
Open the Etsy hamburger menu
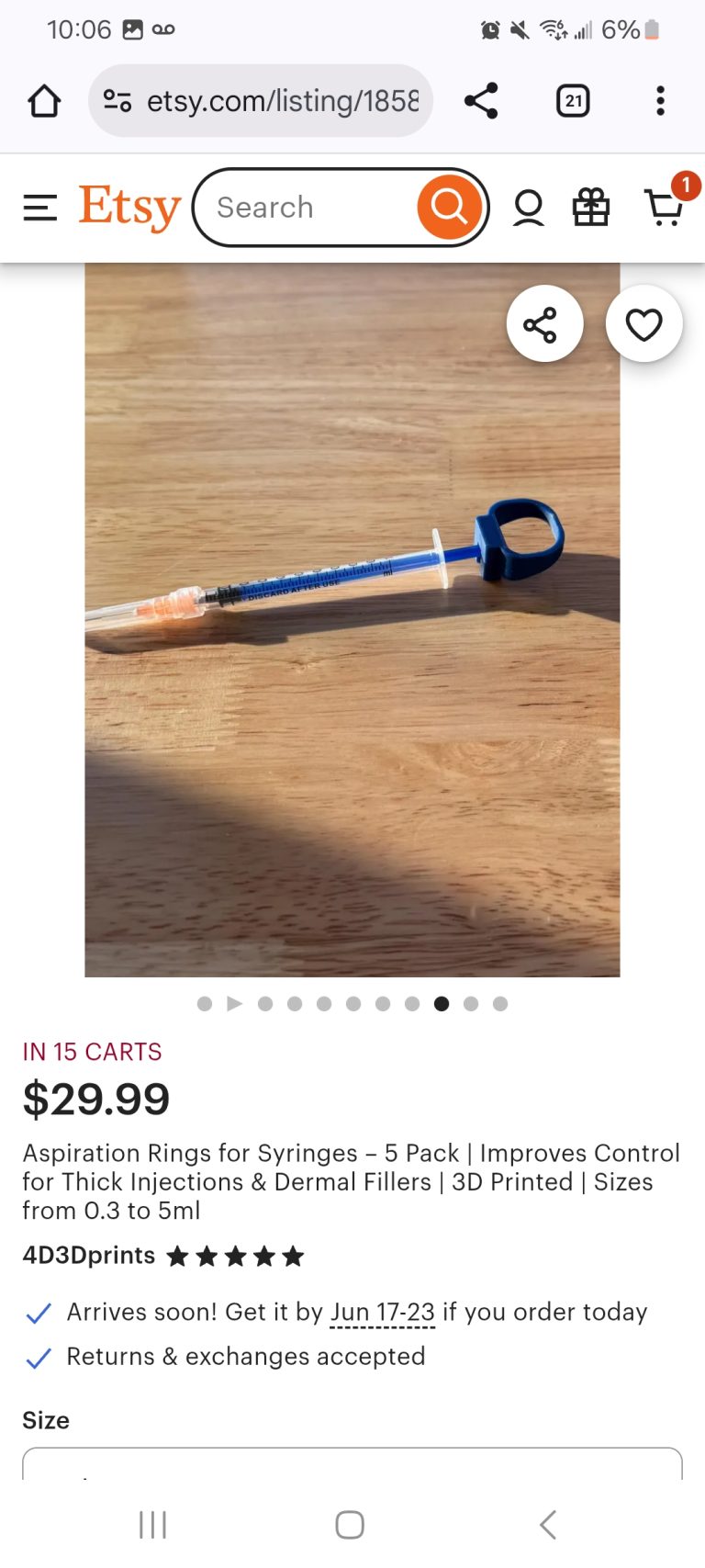[40, 208]
